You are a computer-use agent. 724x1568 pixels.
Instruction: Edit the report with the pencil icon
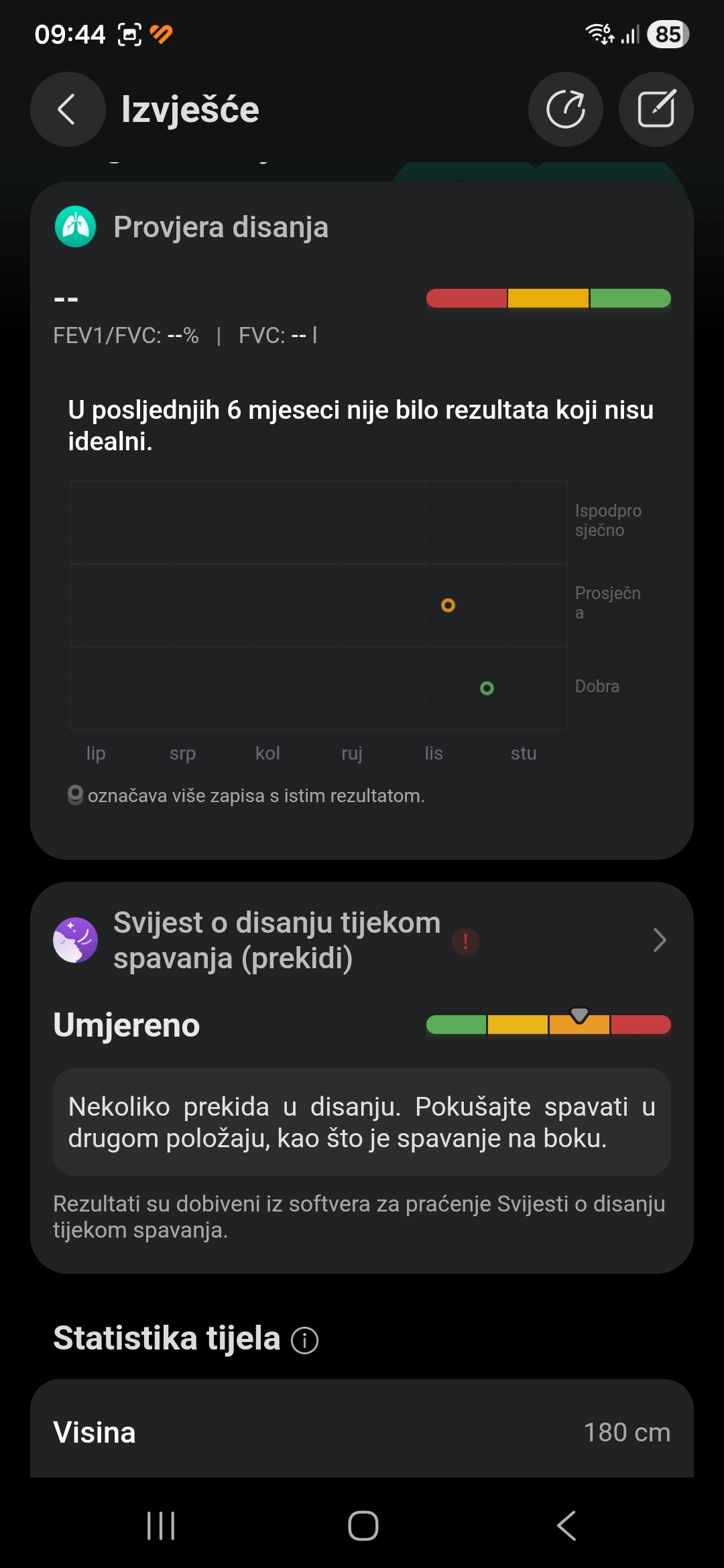(656, 109)
